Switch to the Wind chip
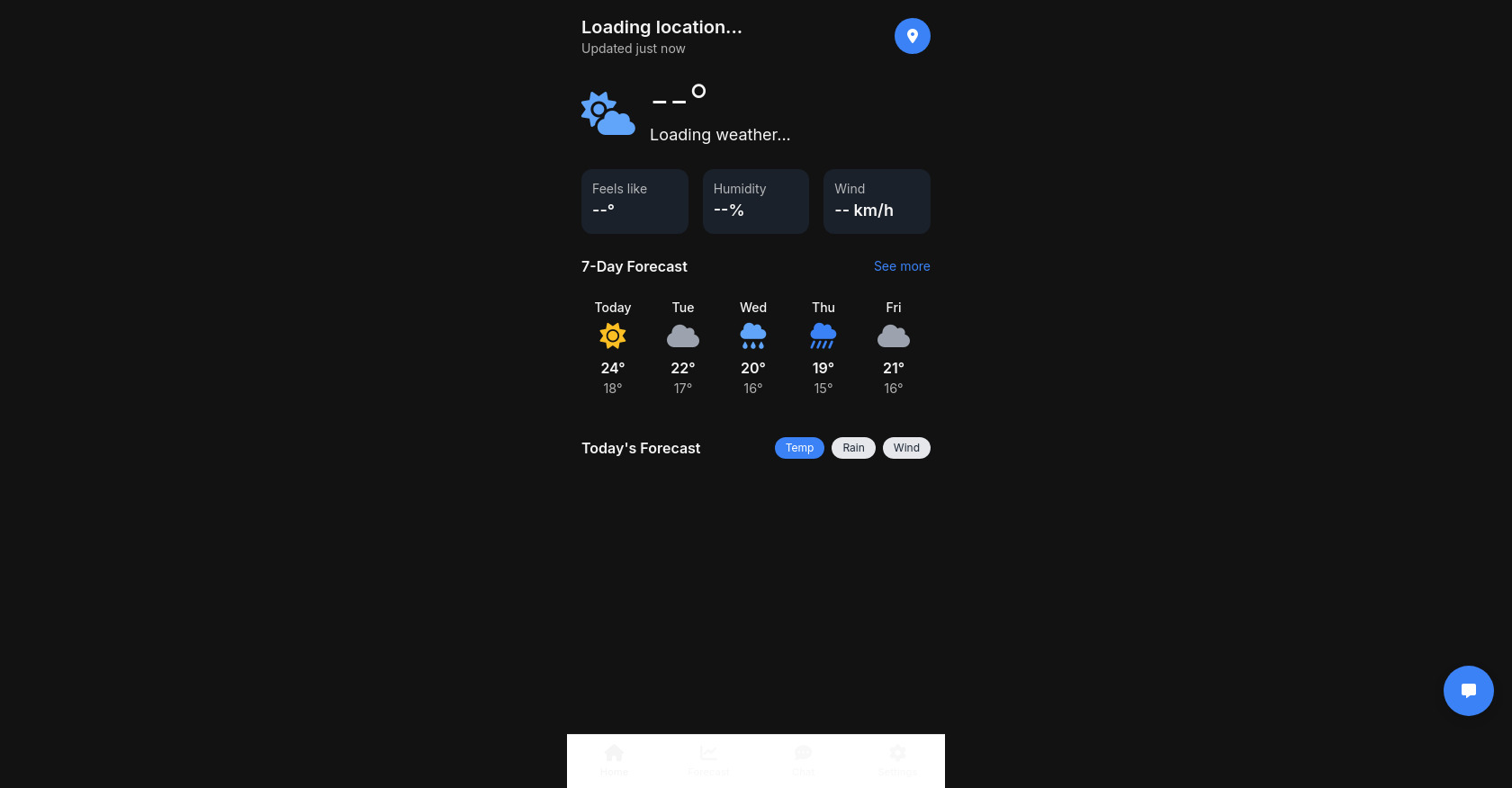This screenshot has width=1512, height=788. tap(905, 448)
